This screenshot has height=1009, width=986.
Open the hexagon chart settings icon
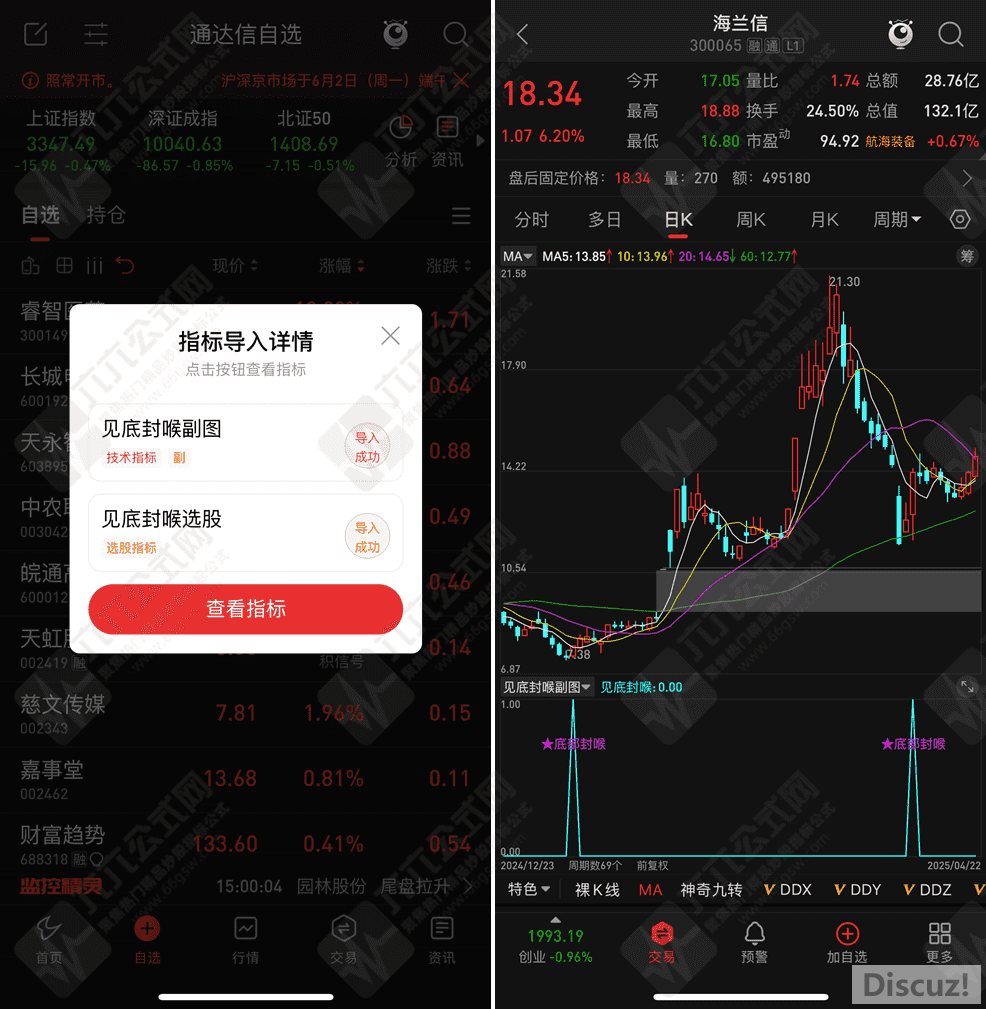960,219
